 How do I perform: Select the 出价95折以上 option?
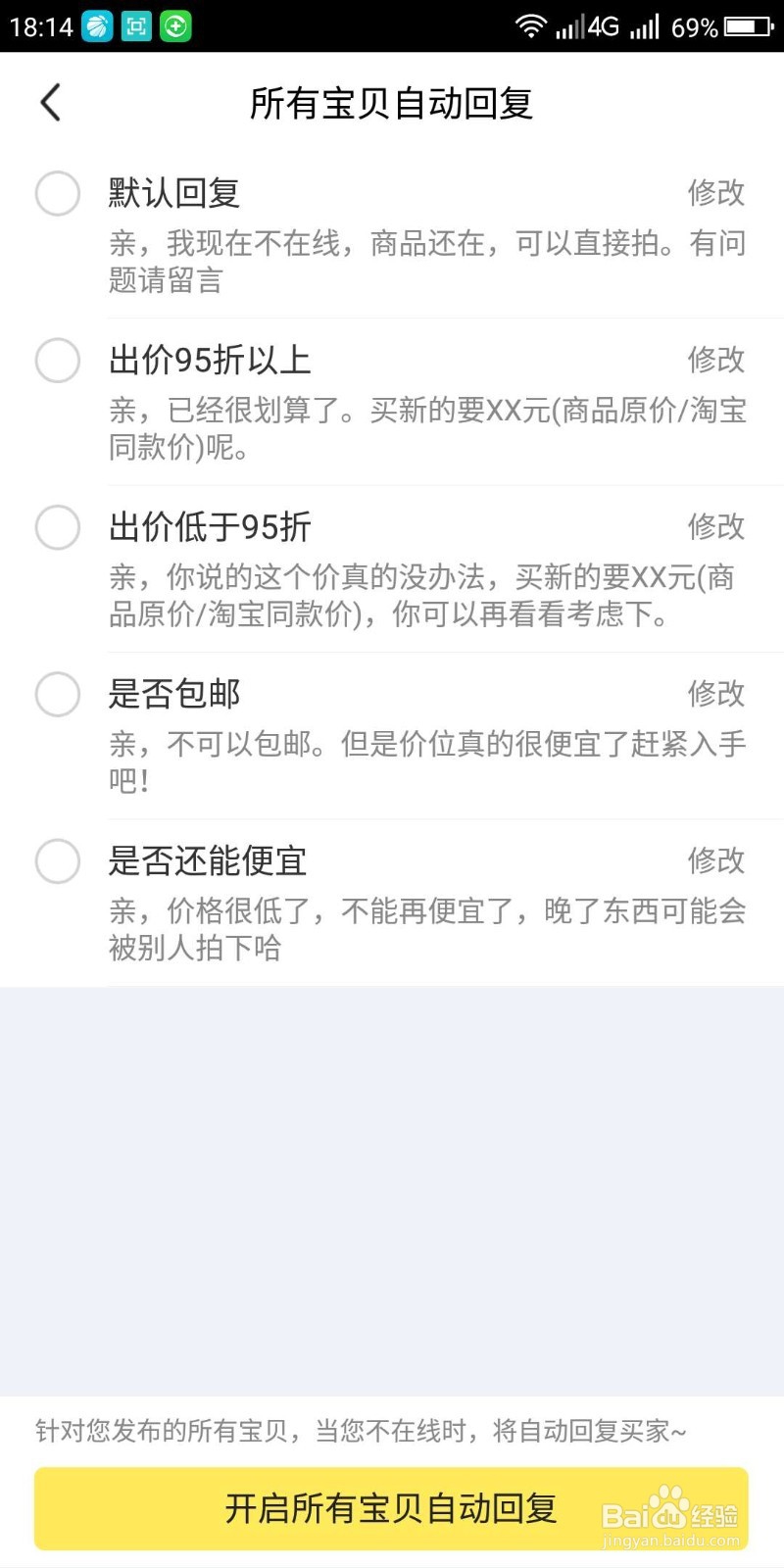coord(58,361)
